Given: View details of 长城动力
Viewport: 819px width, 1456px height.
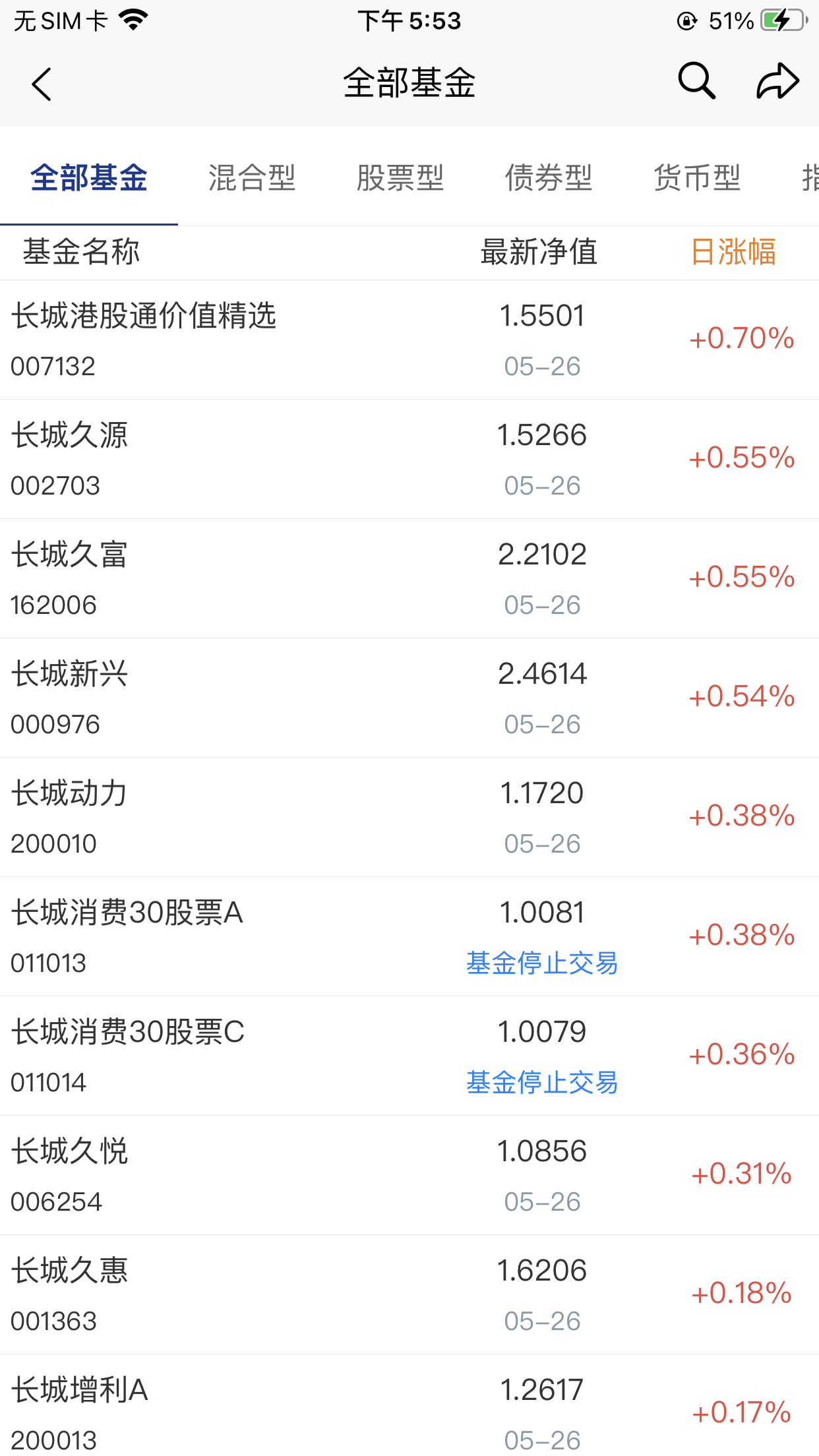Looking at the screenshot, I should (x=409, y=817).
